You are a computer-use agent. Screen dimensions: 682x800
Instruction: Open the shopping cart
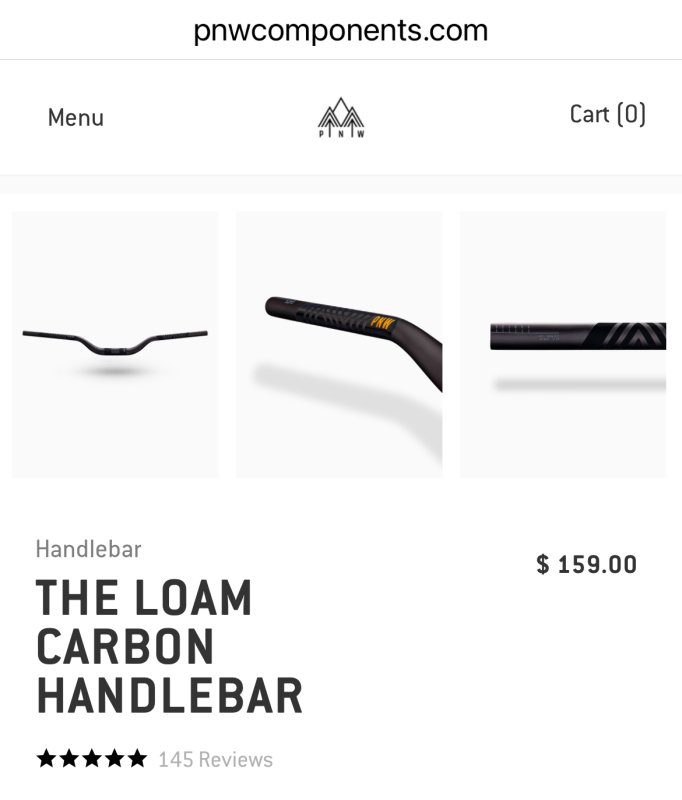(607, 114)
